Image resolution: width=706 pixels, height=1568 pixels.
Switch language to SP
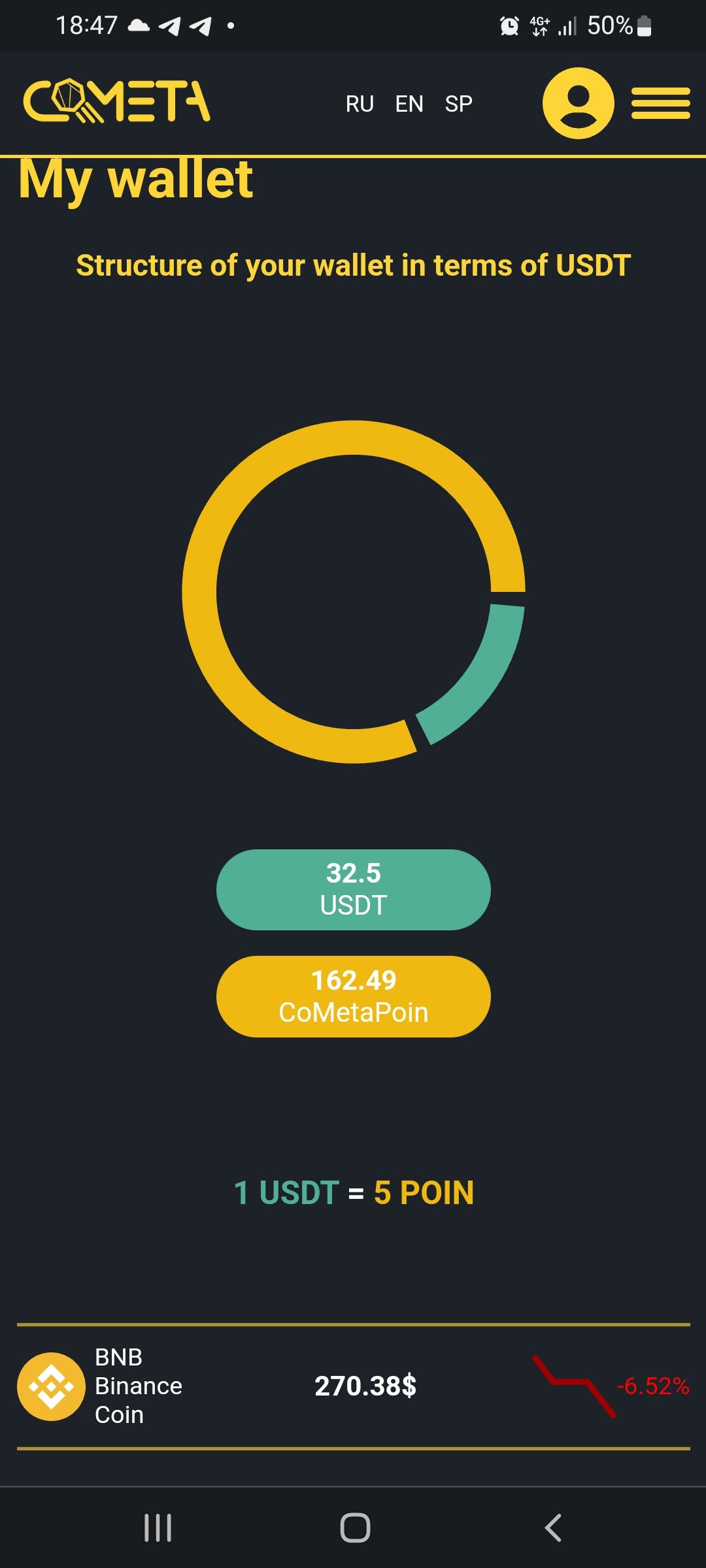(458, 104)
